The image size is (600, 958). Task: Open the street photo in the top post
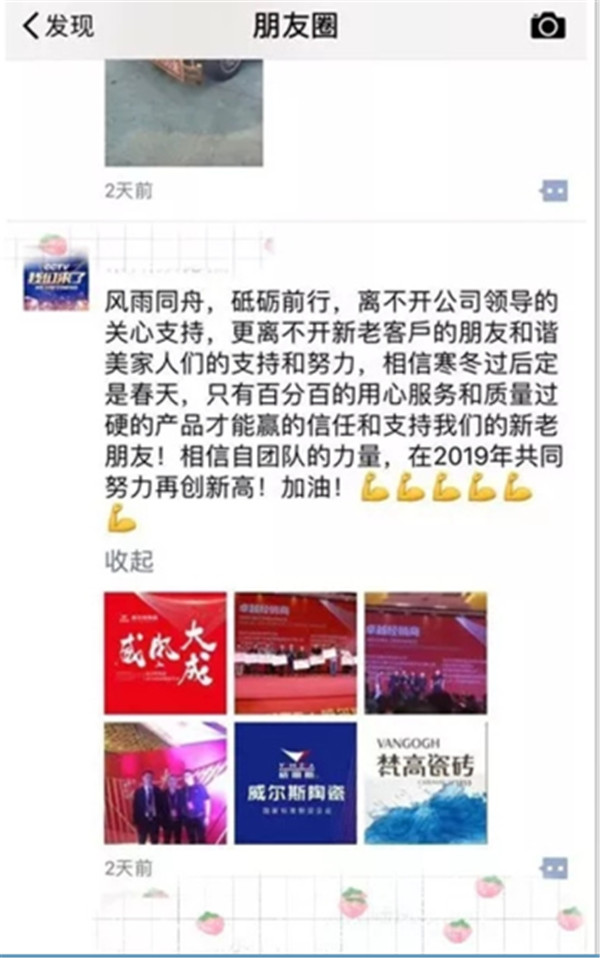tap(184, 112)
